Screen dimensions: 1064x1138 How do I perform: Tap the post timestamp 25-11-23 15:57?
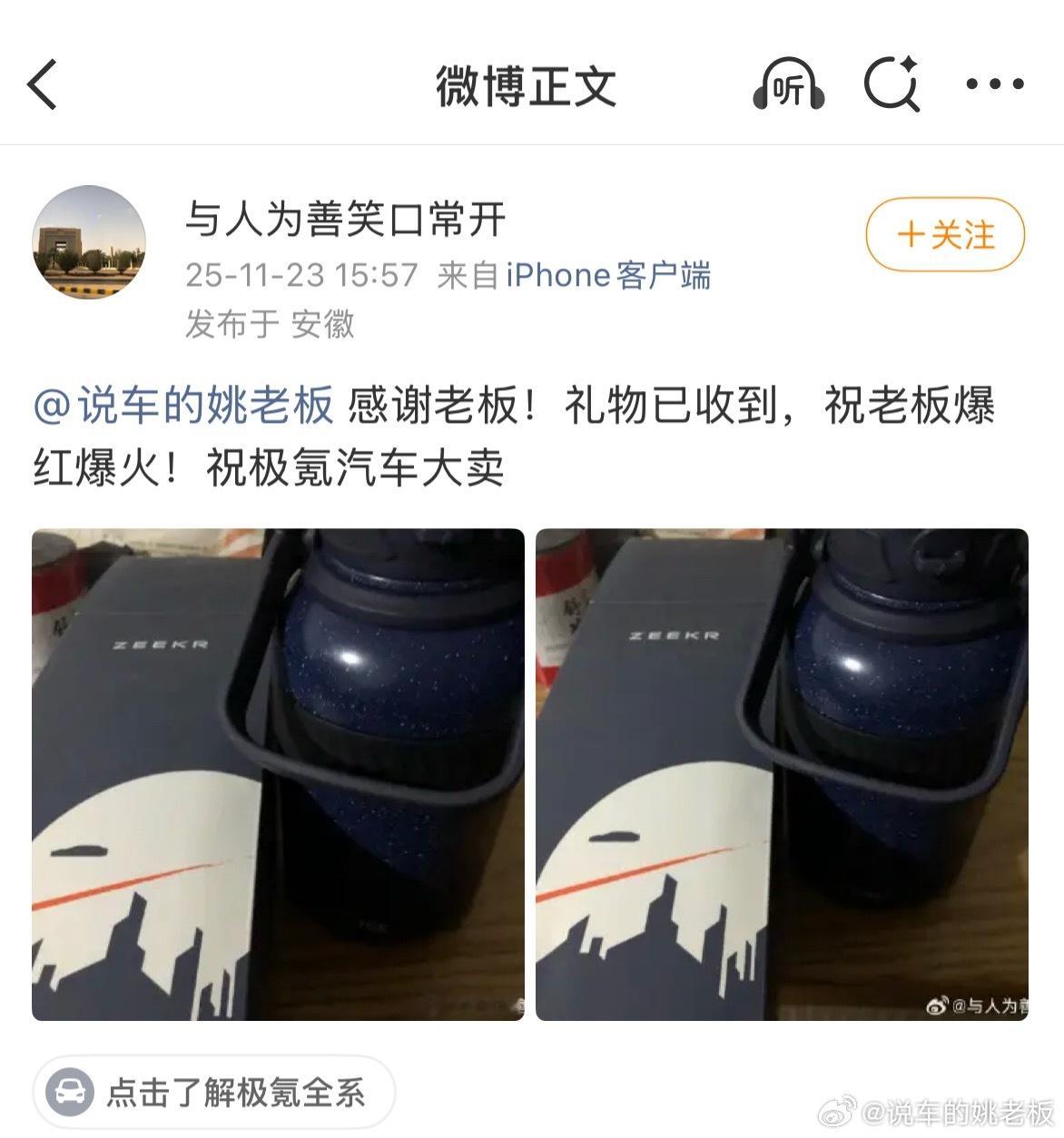301,275
